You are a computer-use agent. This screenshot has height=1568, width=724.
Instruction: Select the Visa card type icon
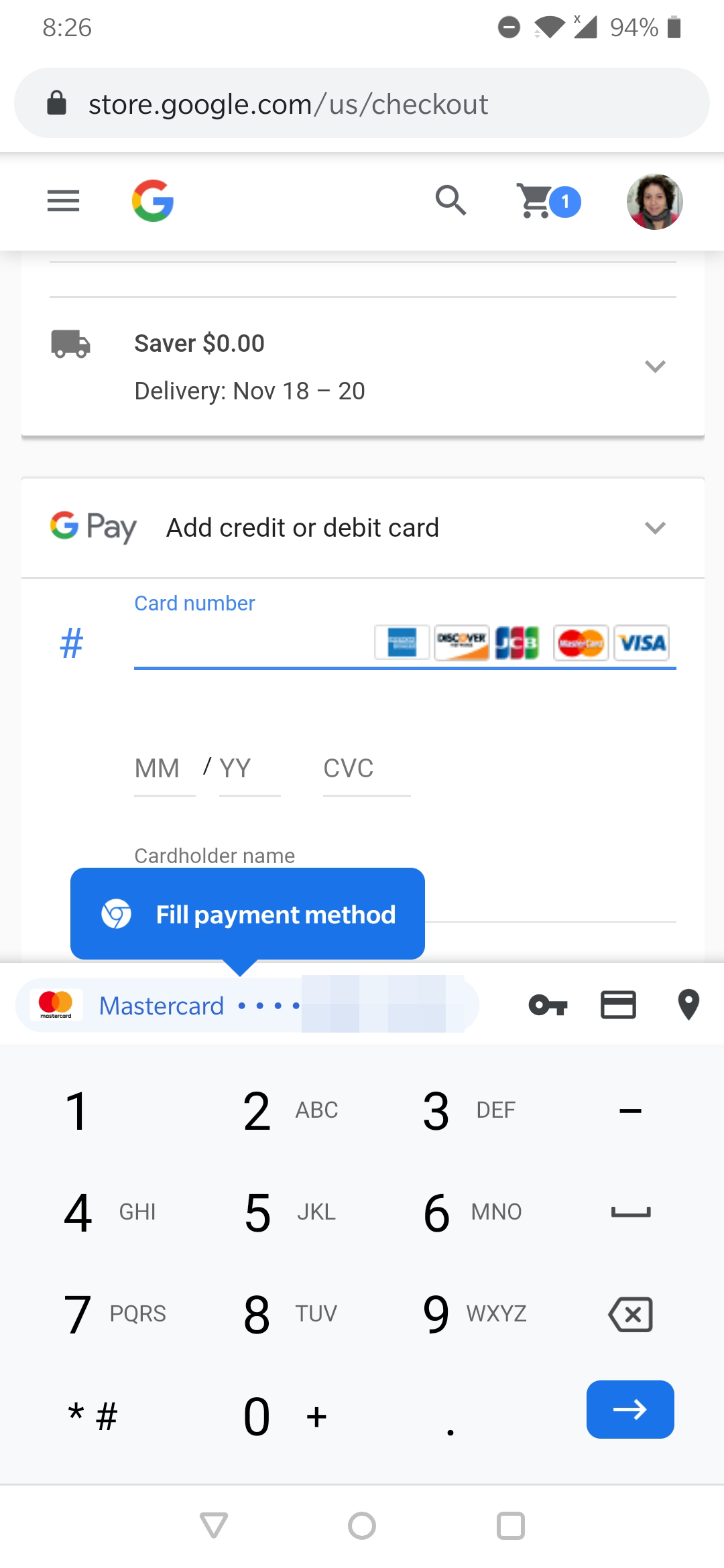point(642,643)
